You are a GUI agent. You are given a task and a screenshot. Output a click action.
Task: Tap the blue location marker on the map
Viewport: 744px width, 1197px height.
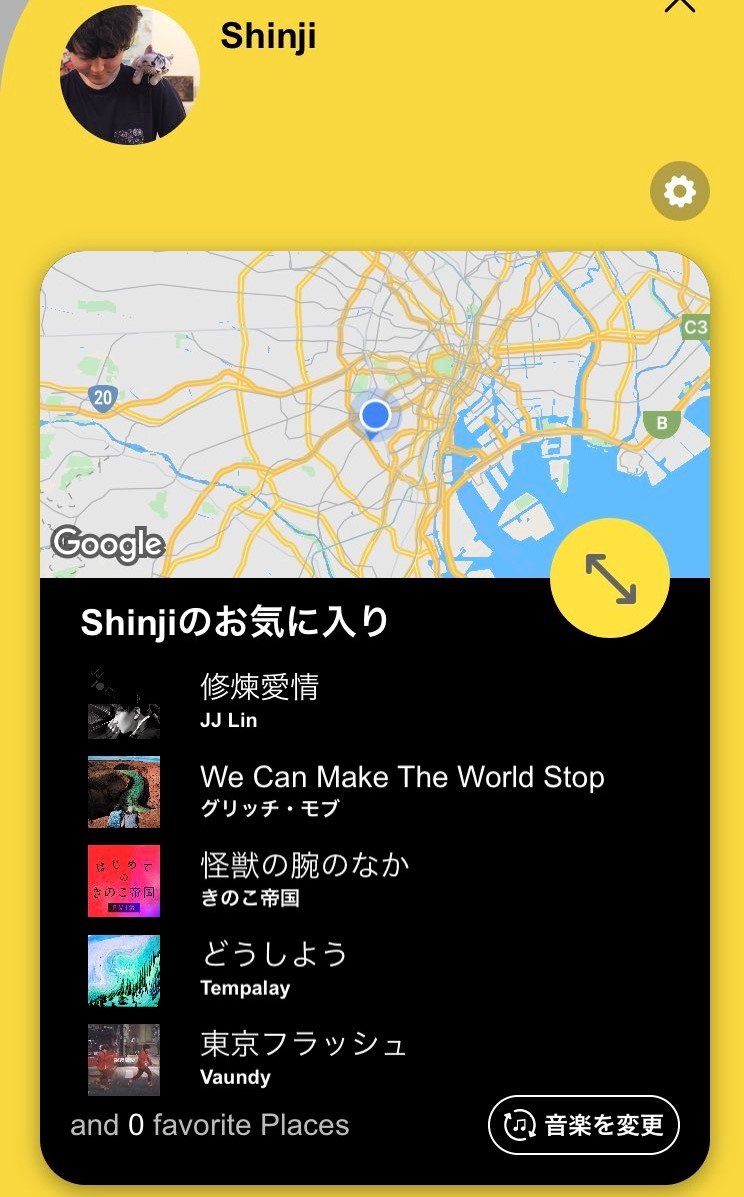pyautogui.click(x=375, y=415)
